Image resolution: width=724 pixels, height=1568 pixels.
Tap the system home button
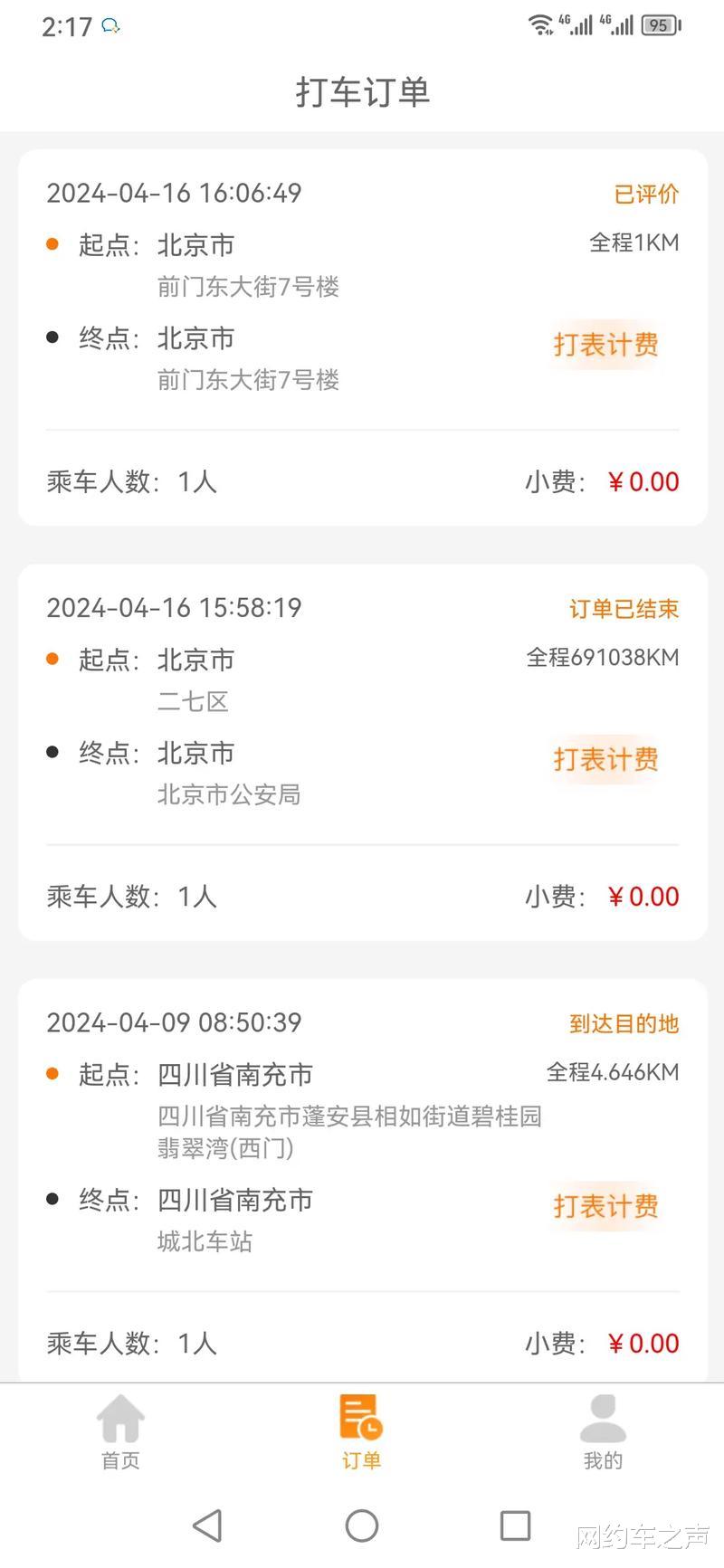pos(362,1525)
